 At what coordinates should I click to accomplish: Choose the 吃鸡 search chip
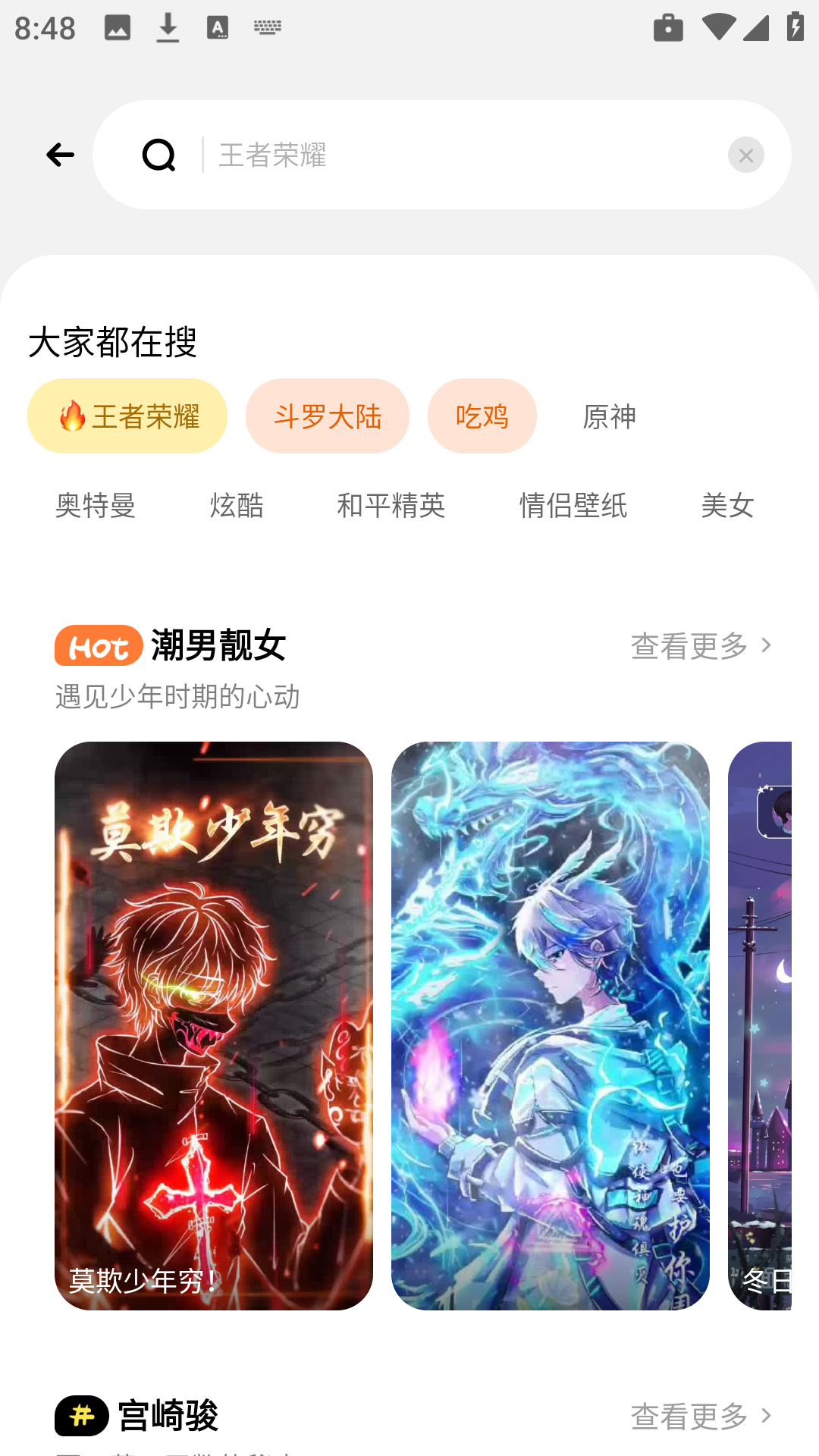click(482, 416)
